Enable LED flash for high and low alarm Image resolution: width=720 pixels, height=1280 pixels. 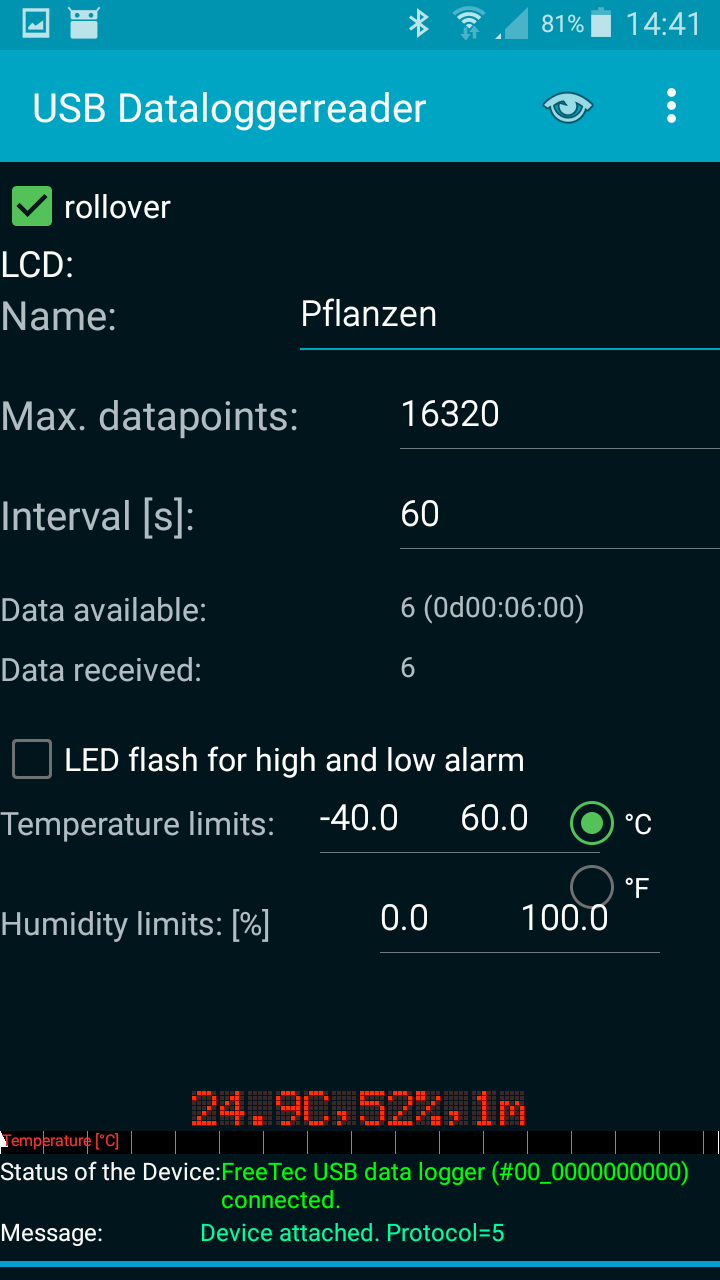pyautogui.click(x=32, y=760)
